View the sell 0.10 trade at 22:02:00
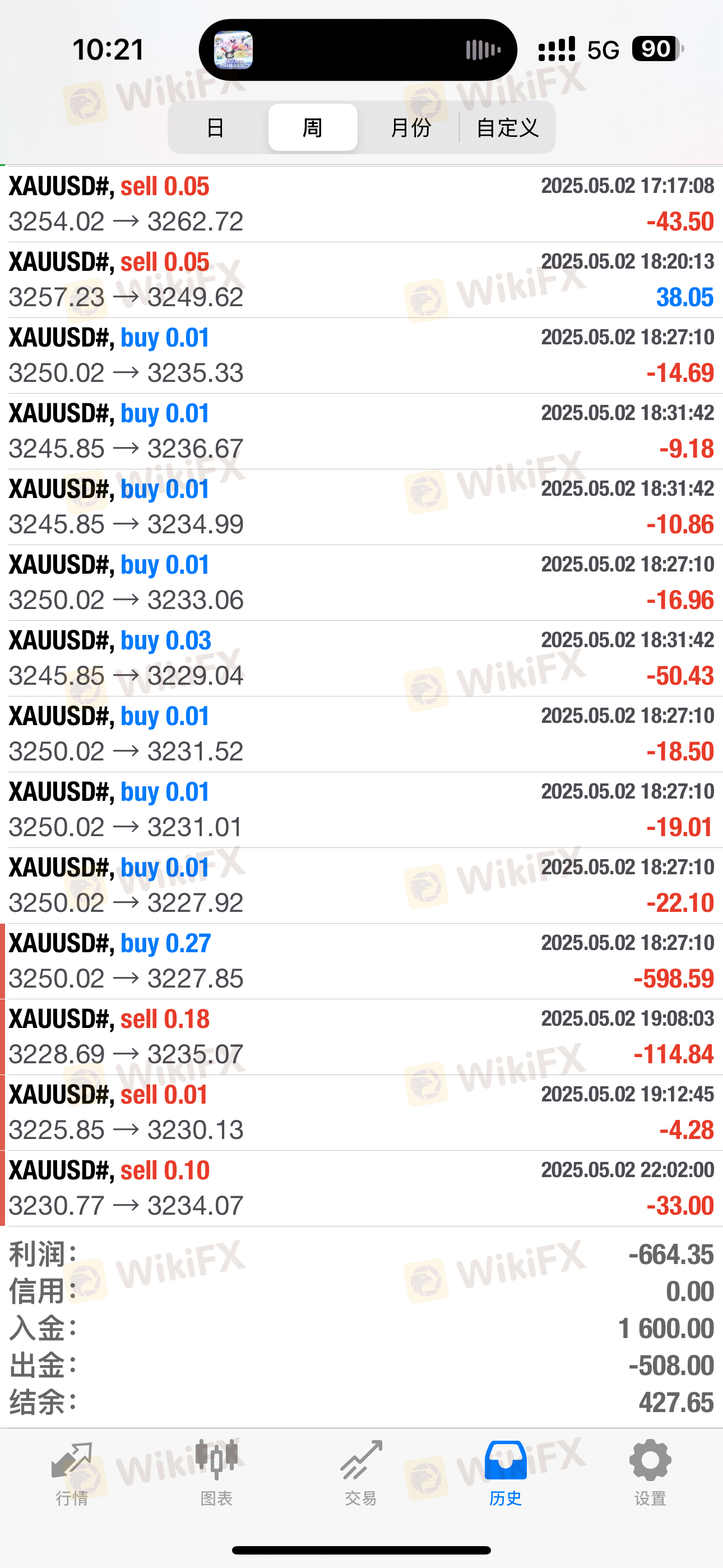The height and width of the screenshot is (1568, 723). (361, 1188)
